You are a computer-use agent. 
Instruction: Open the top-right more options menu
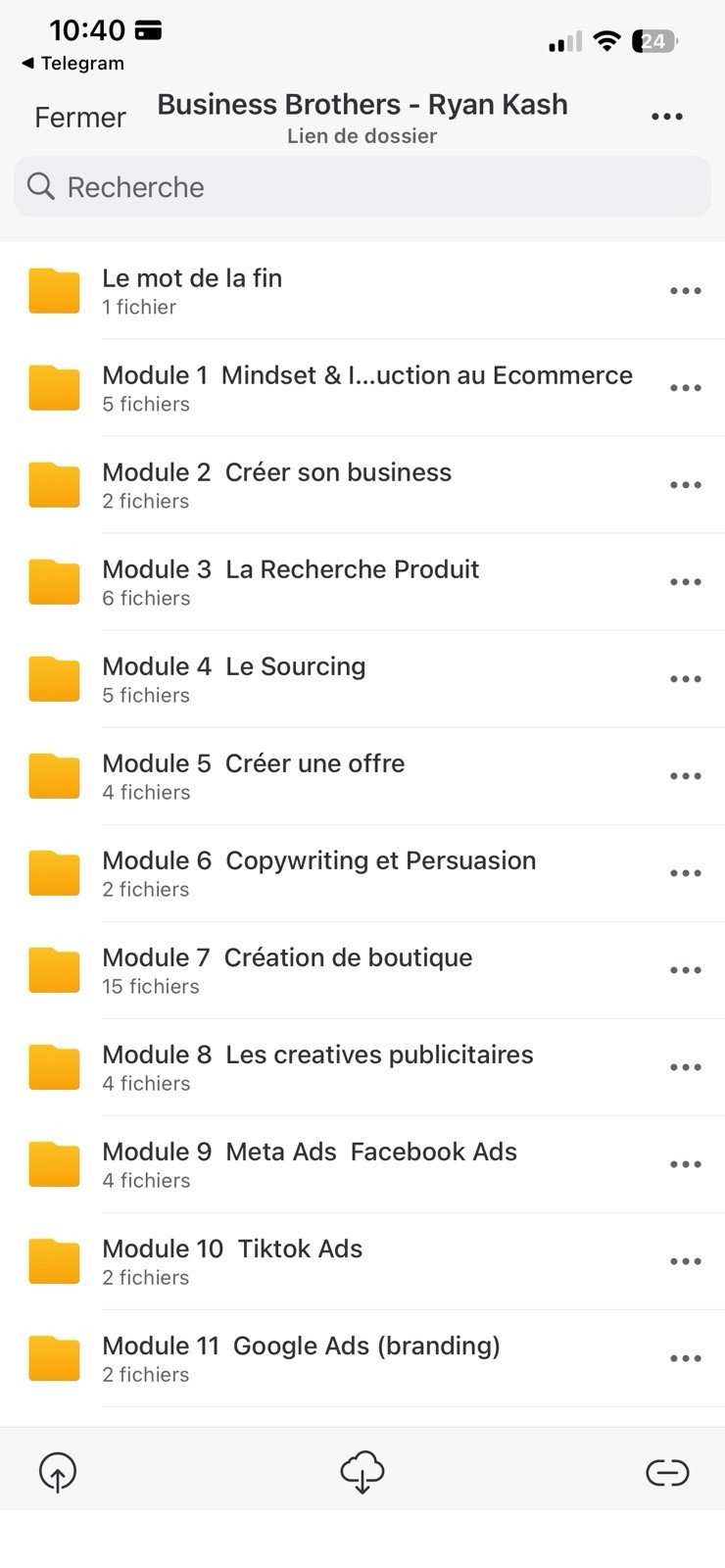pos(667,116)
